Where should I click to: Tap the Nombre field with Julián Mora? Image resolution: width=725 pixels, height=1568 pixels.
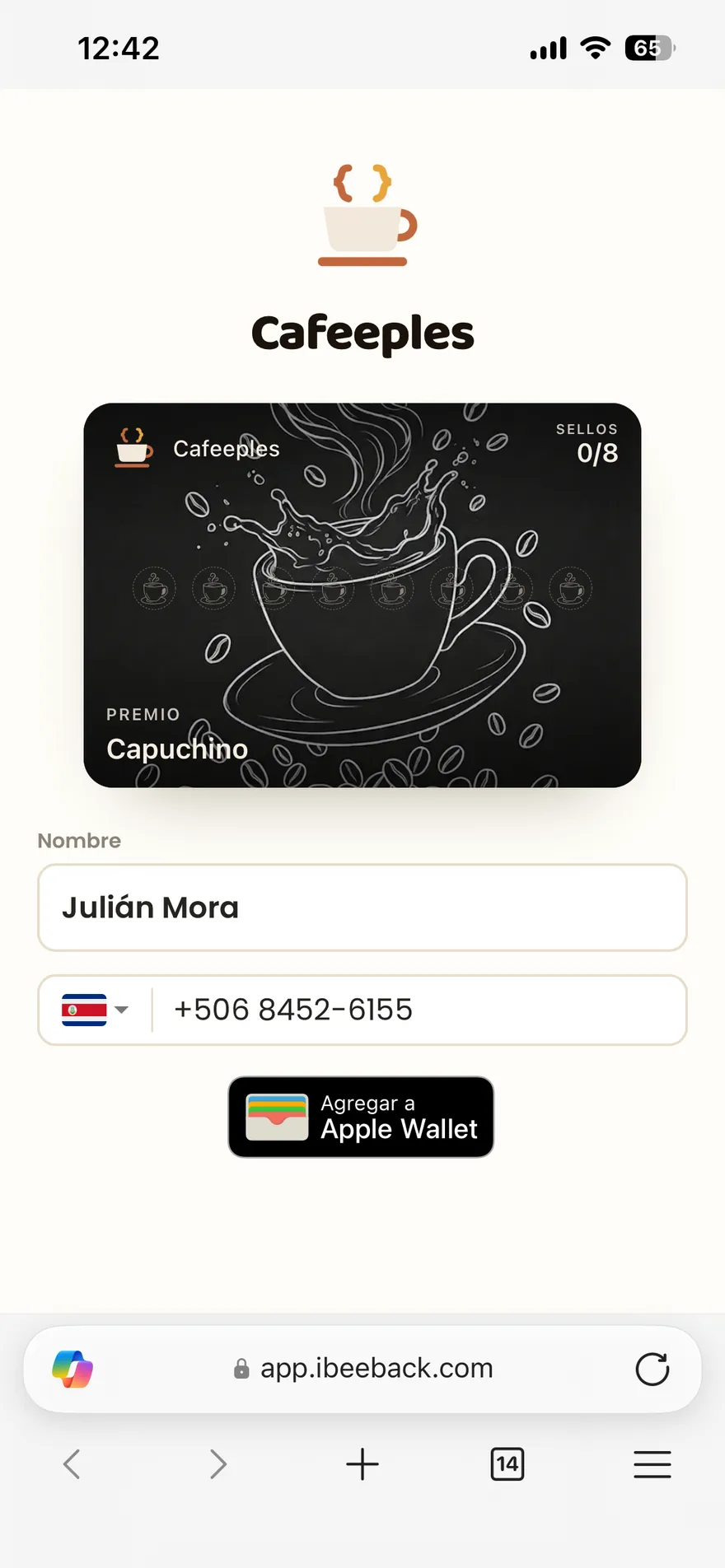tap(362, 908)
